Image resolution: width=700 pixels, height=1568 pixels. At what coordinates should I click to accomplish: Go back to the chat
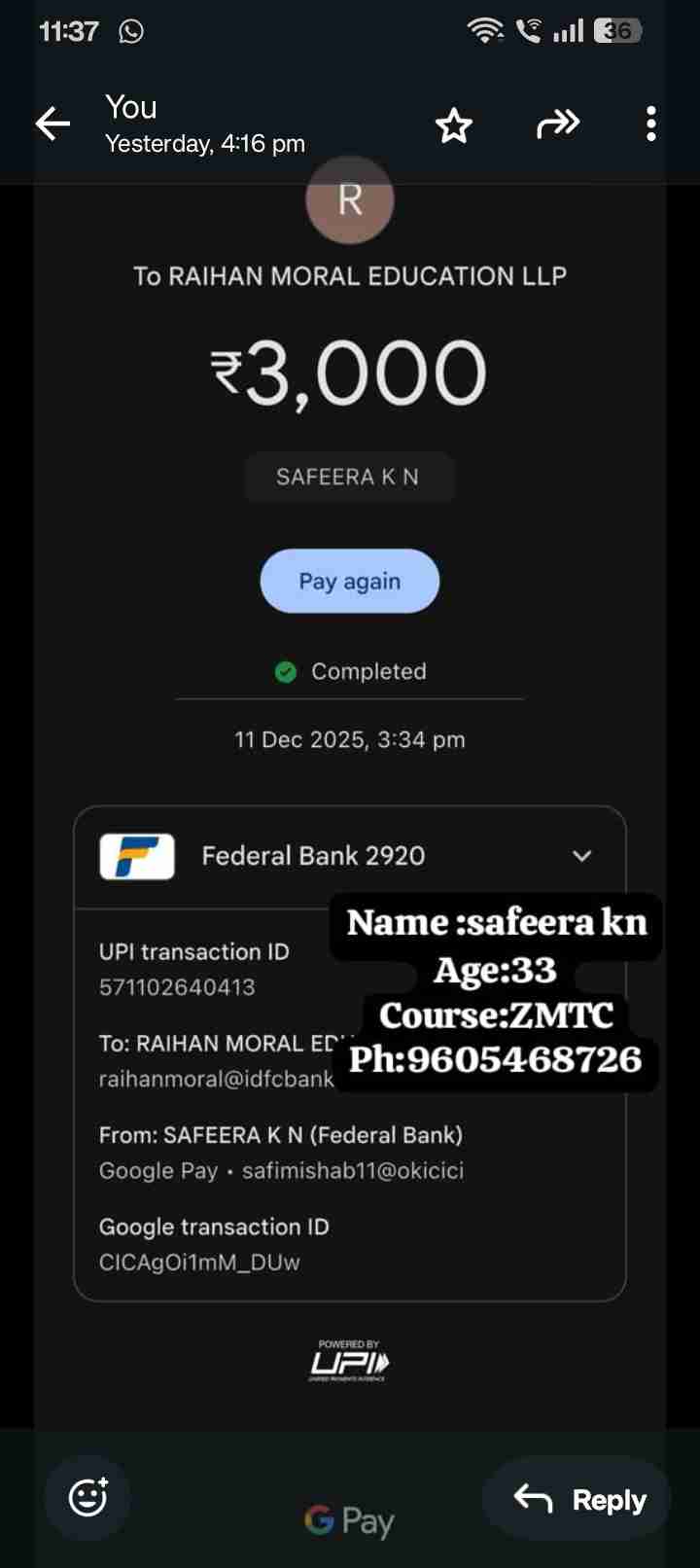(x=53, y=124)
